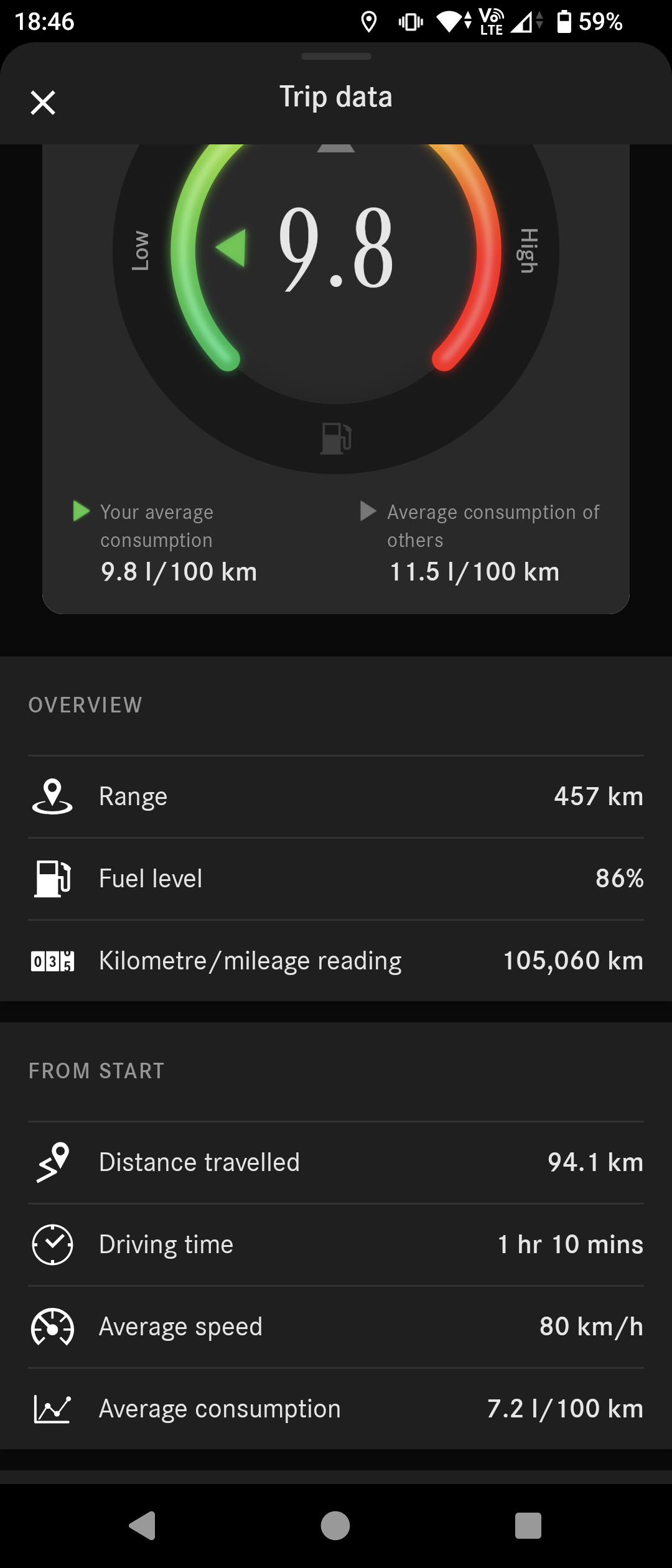Screen dimensions: 672x1568
Task: Close the Trip data sheet
Action: pyautogui.click(x=43, y=103)
